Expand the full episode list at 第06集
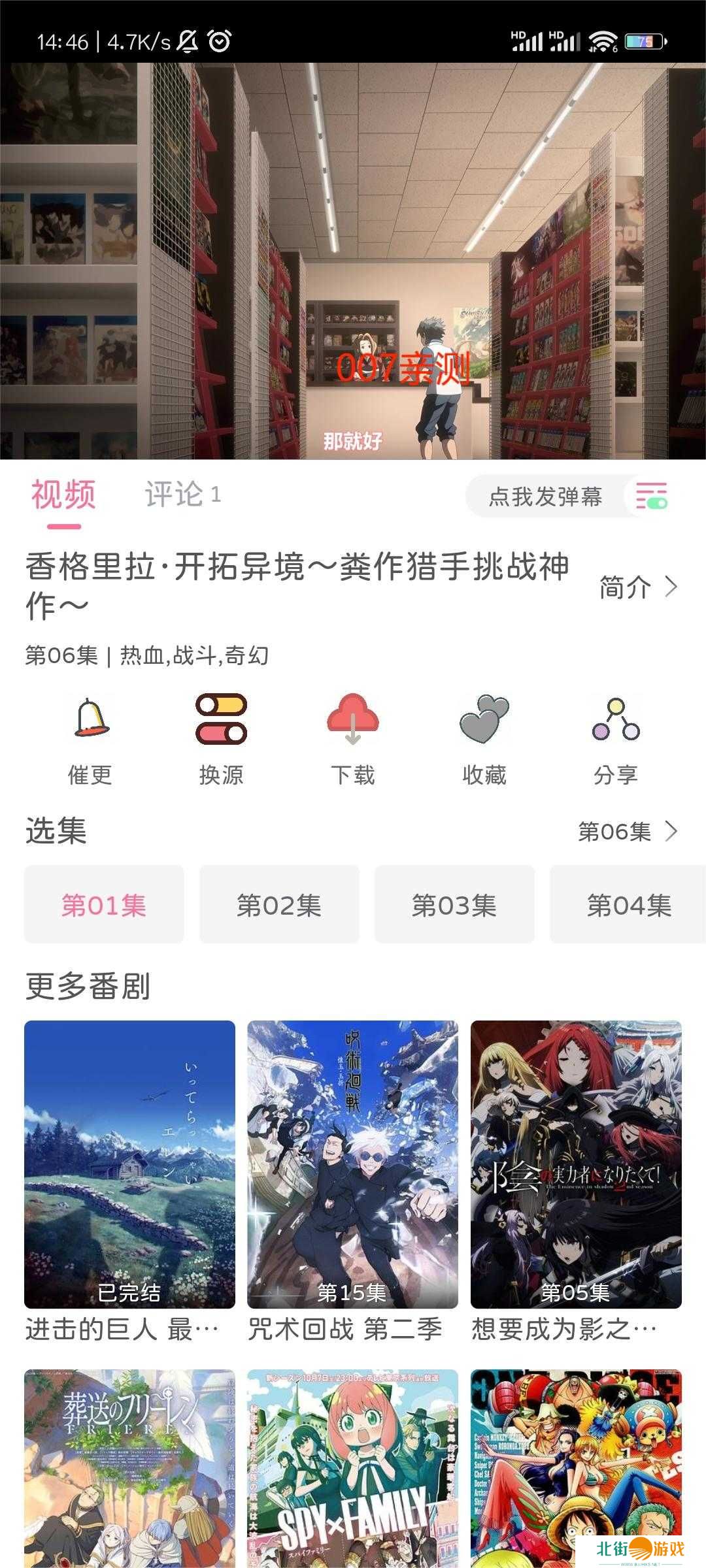706x1568 pixels. click(x=628, y=832)
